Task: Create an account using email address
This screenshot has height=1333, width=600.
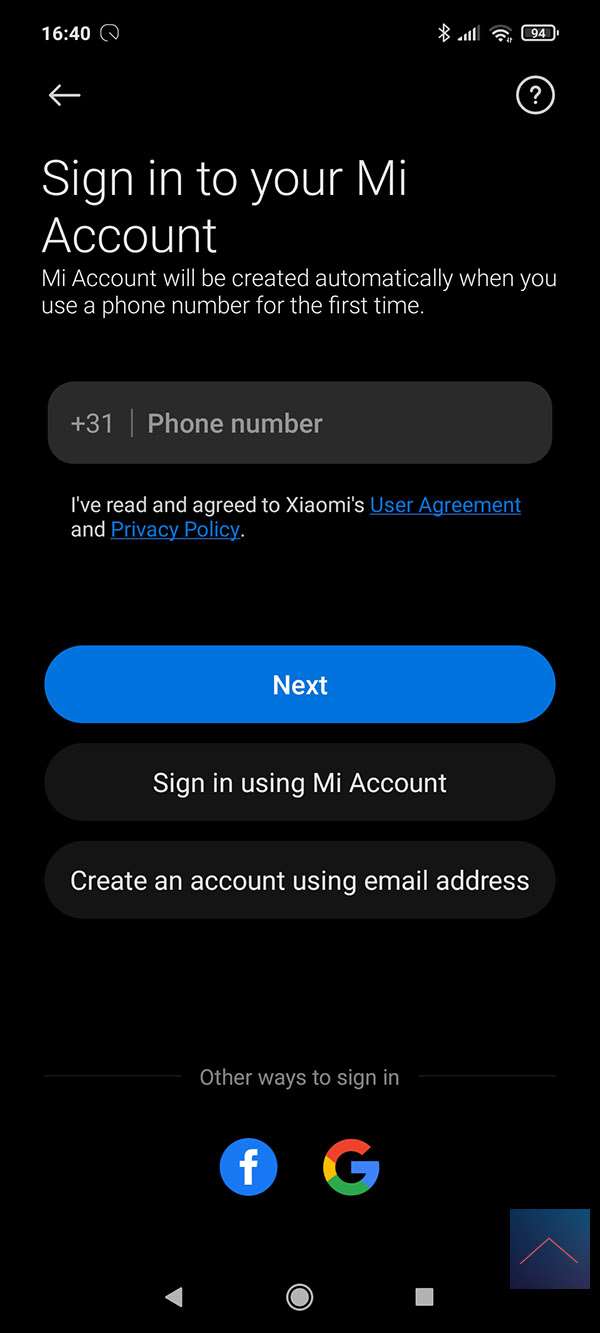Action: (300, 881)
